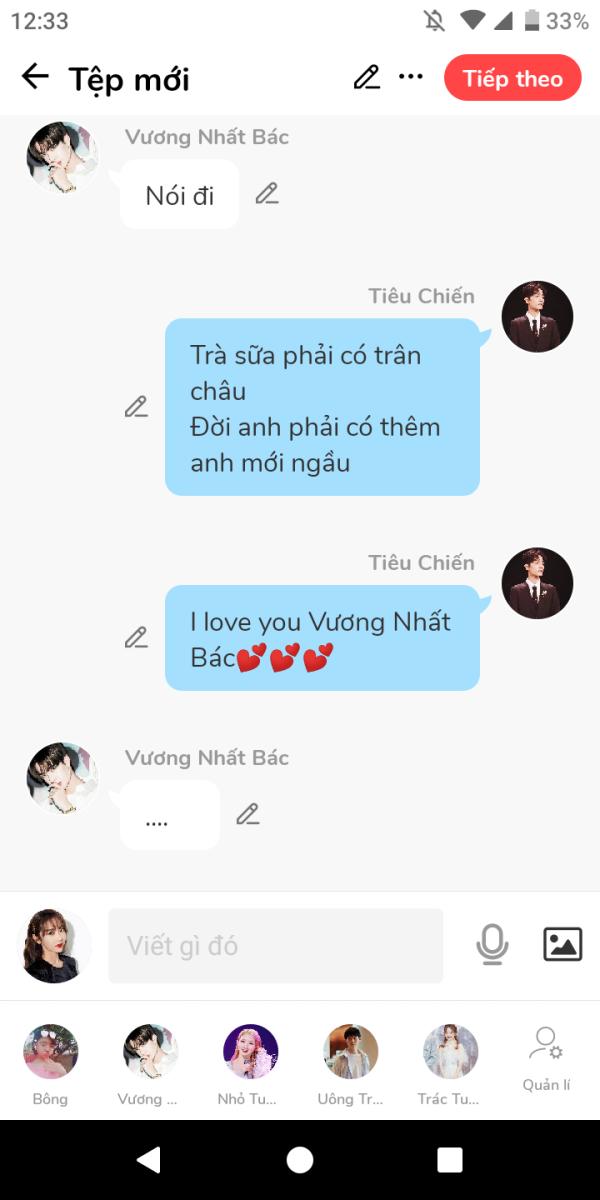
Task: Edit the title Tệp mới
Action: [367, 77]
